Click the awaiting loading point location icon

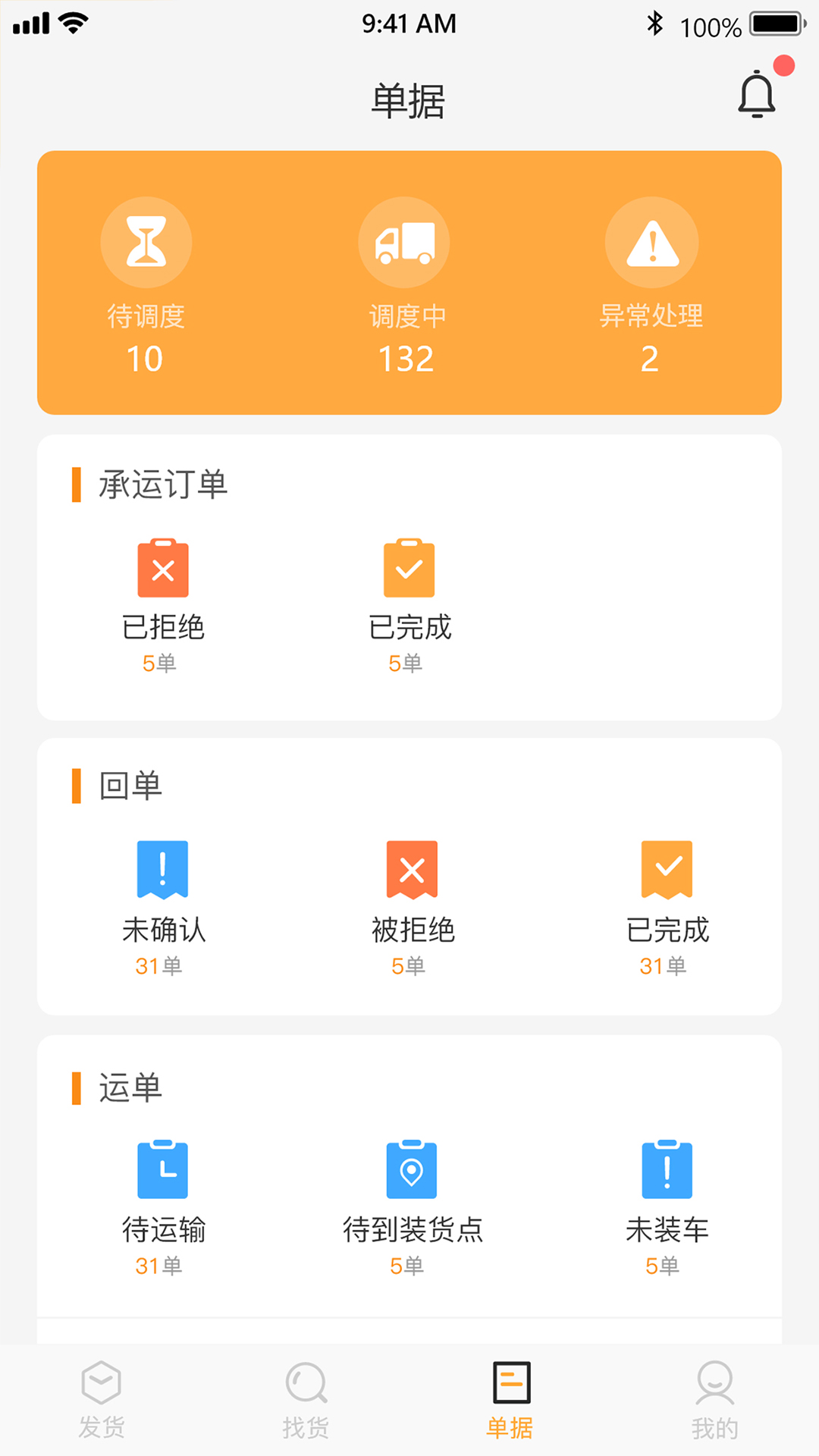(x=410, y=1170)
